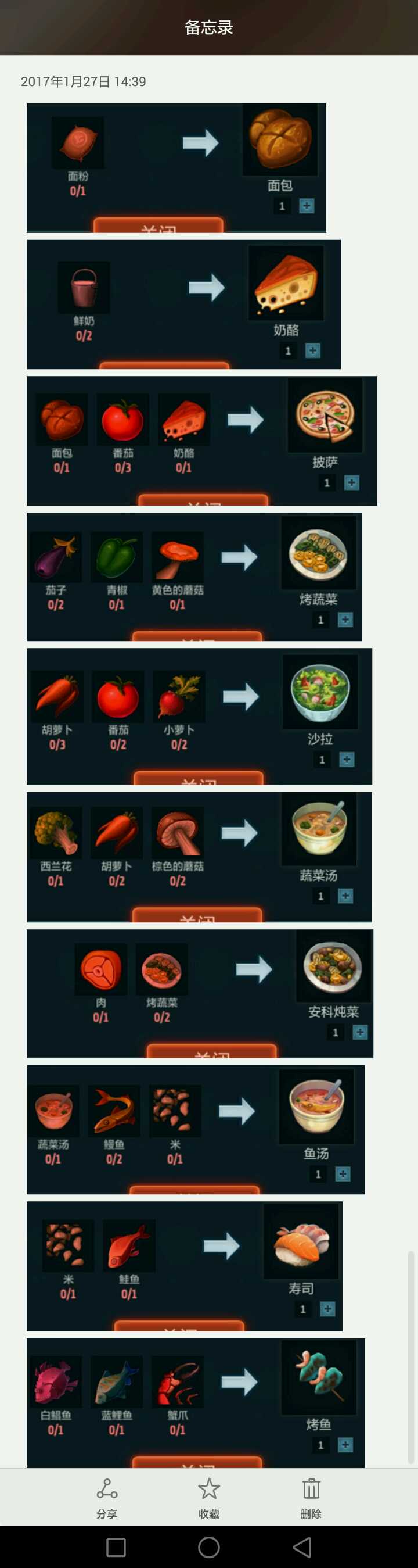Open the recent apps view
This screenshot has height=1568, width=418.
116,1546
